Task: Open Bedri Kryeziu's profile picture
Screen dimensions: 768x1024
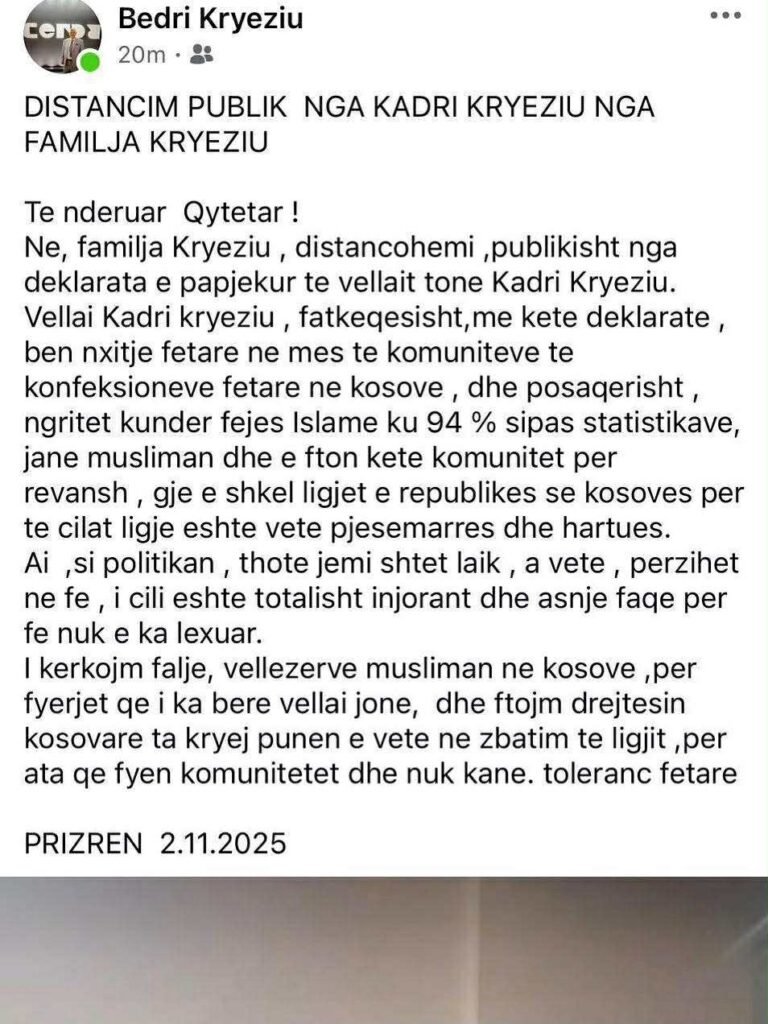Action: click(x=62, y=35)
